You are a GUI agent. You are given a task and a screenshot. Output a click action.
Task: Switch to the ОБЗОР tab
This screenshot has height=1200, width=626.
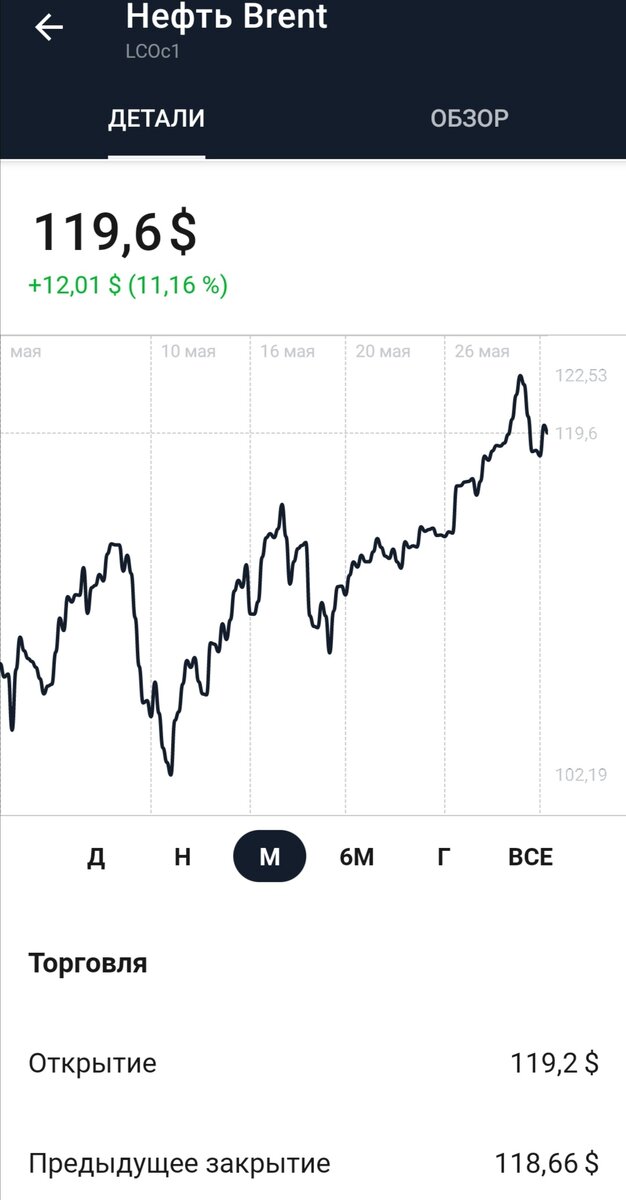[x=469, y=119]
